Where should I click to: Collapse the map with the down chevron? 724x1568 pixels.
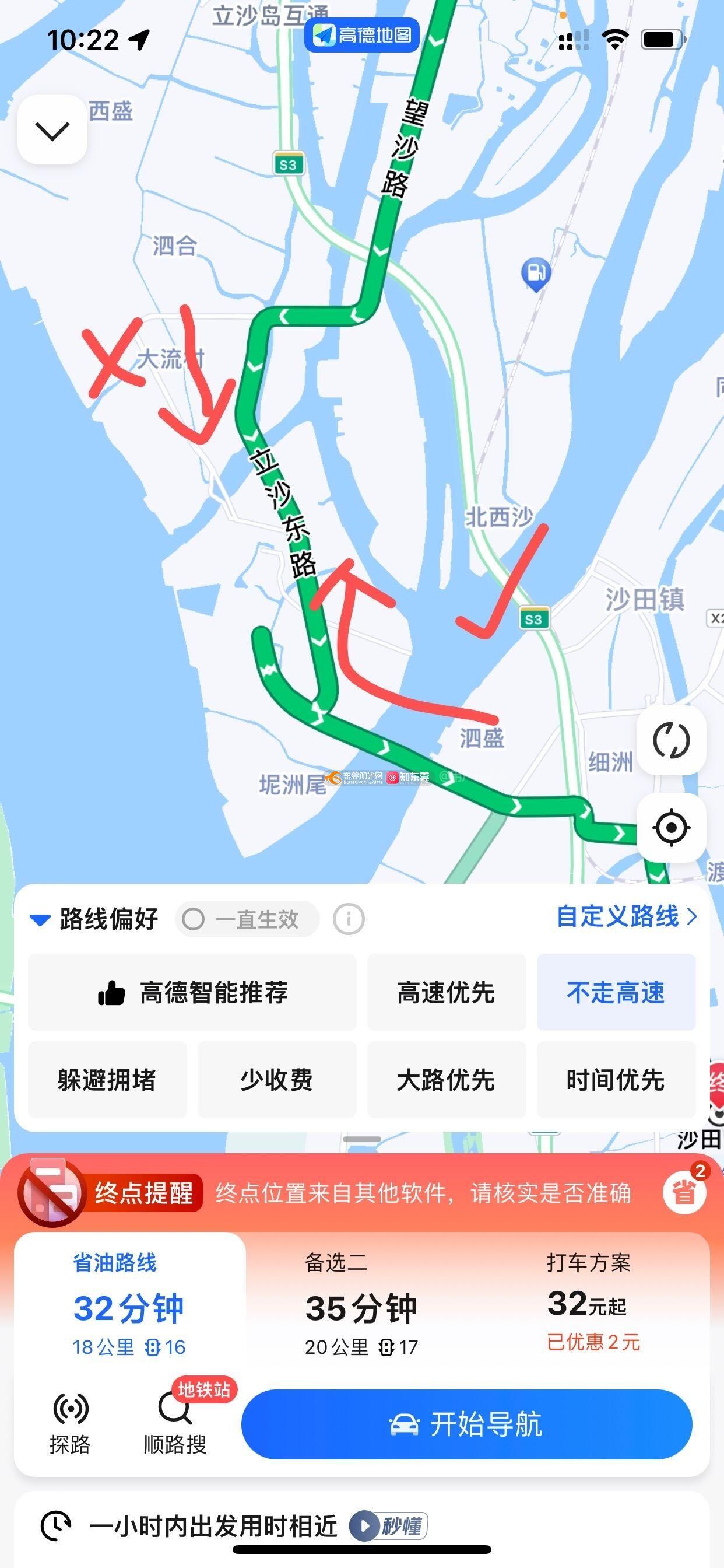[52, 130]
